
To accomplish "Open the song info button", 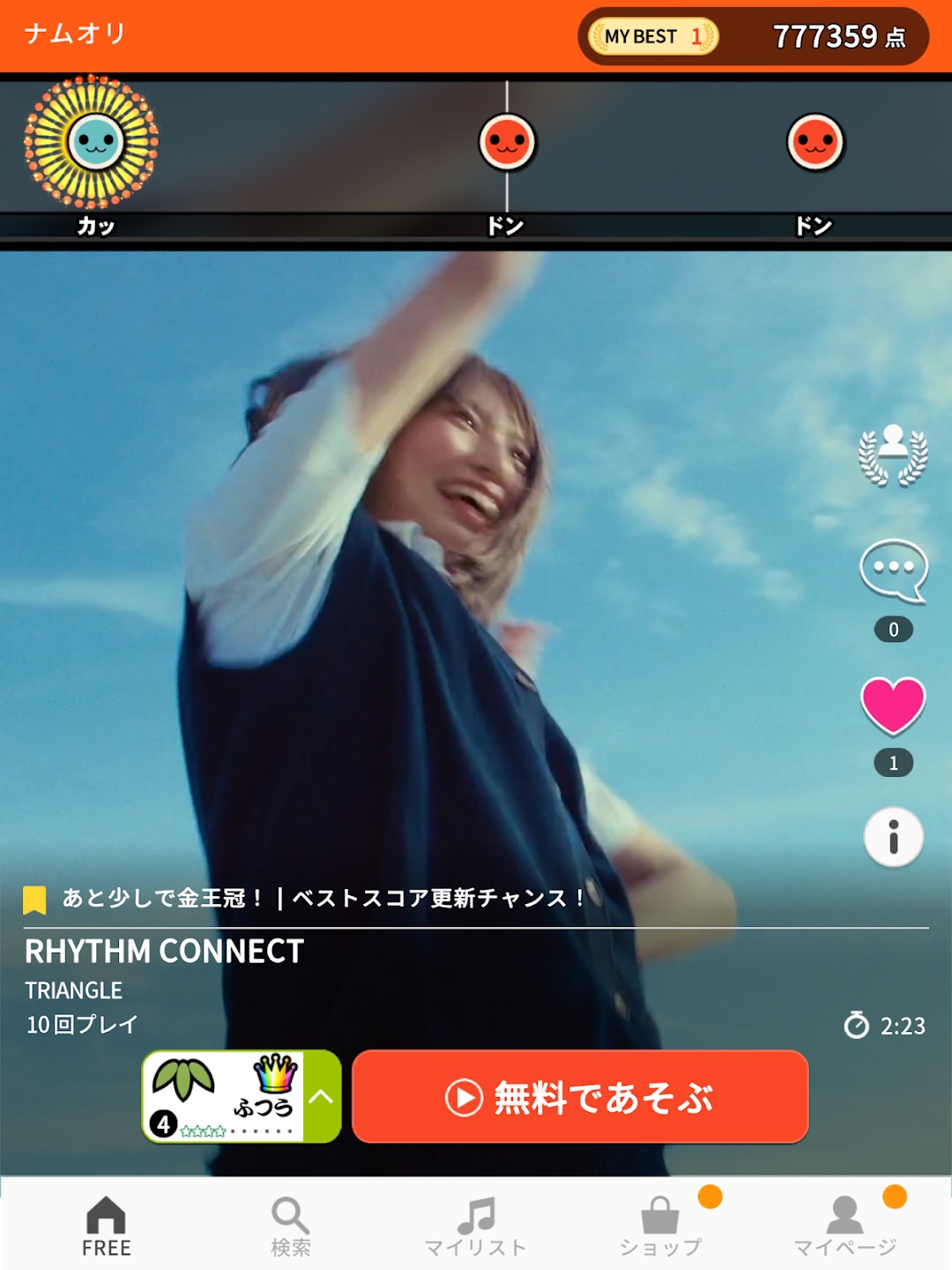I will coord(893,837).
